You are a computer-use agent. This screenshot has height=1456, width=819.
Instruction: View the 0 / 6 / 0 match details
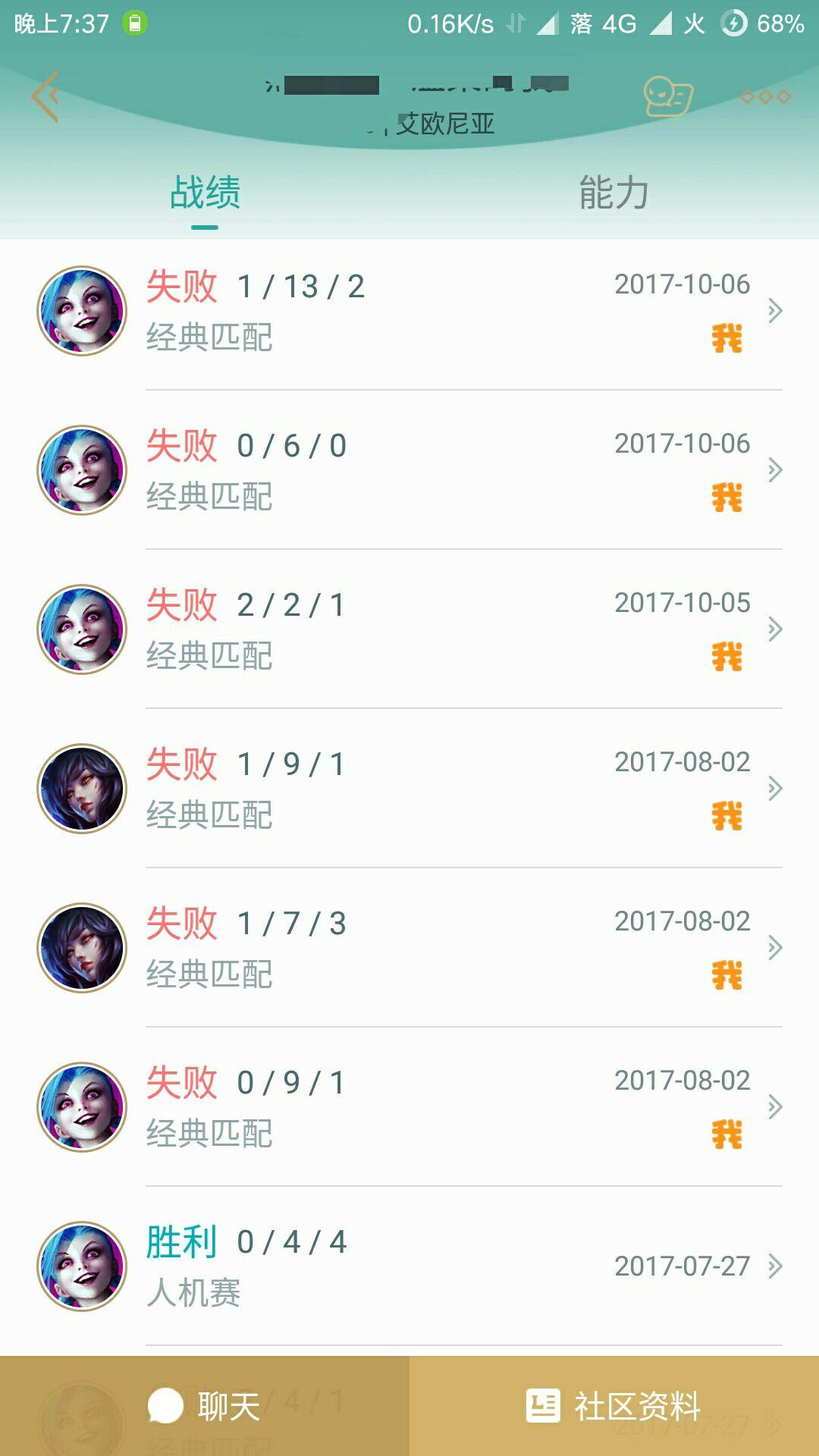[409, 470]
